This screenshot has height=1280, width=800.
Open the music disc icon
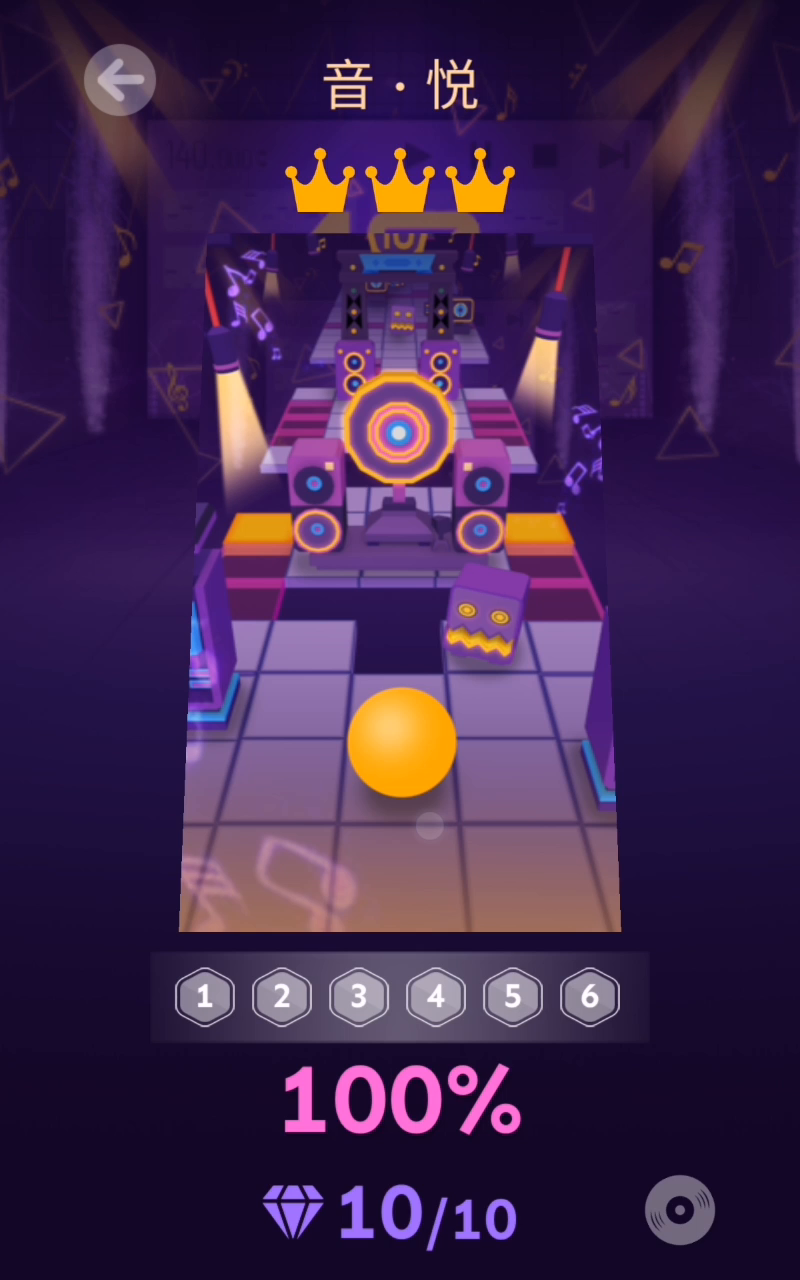(680, 1210)
